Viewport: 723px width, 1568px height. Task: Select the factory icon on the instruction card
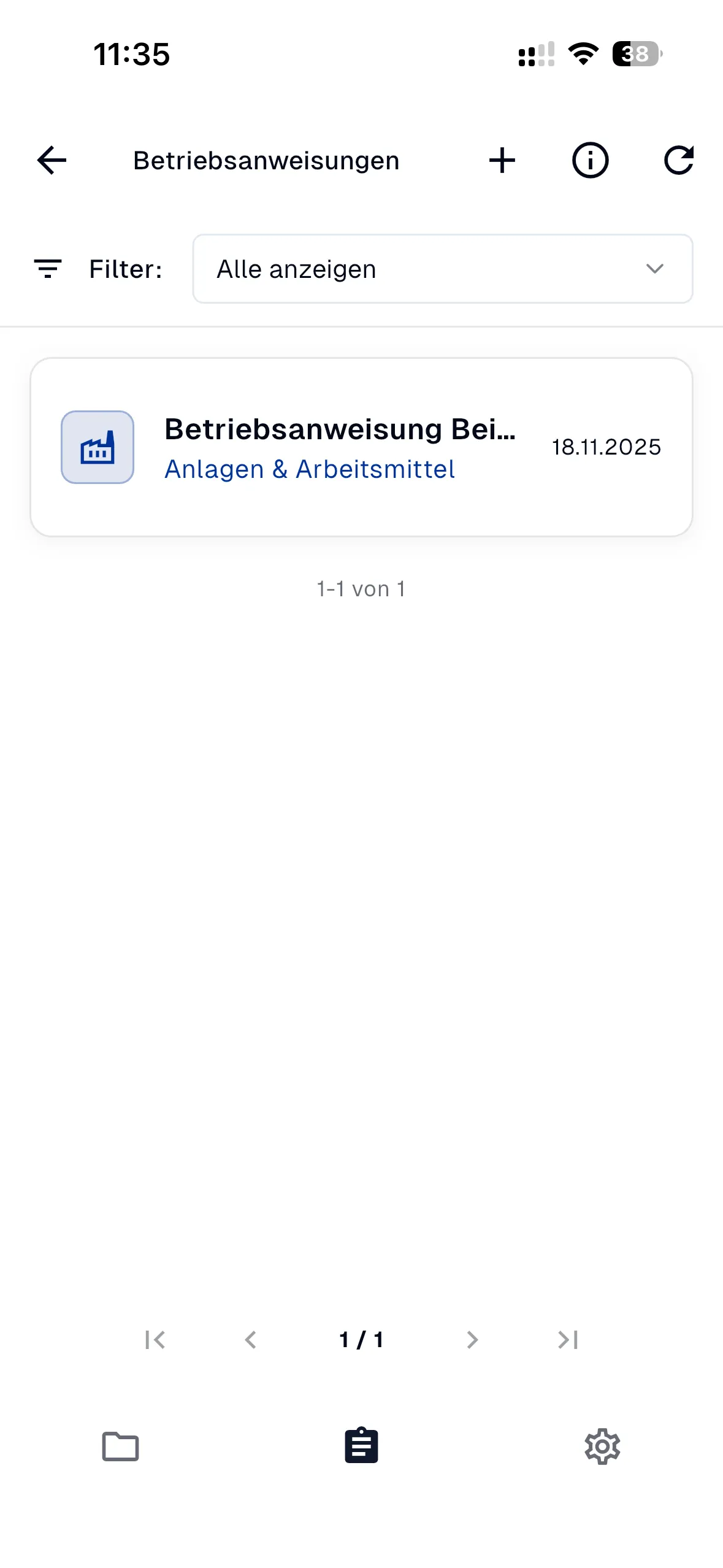pyautogui.click(x=98, y=447)
